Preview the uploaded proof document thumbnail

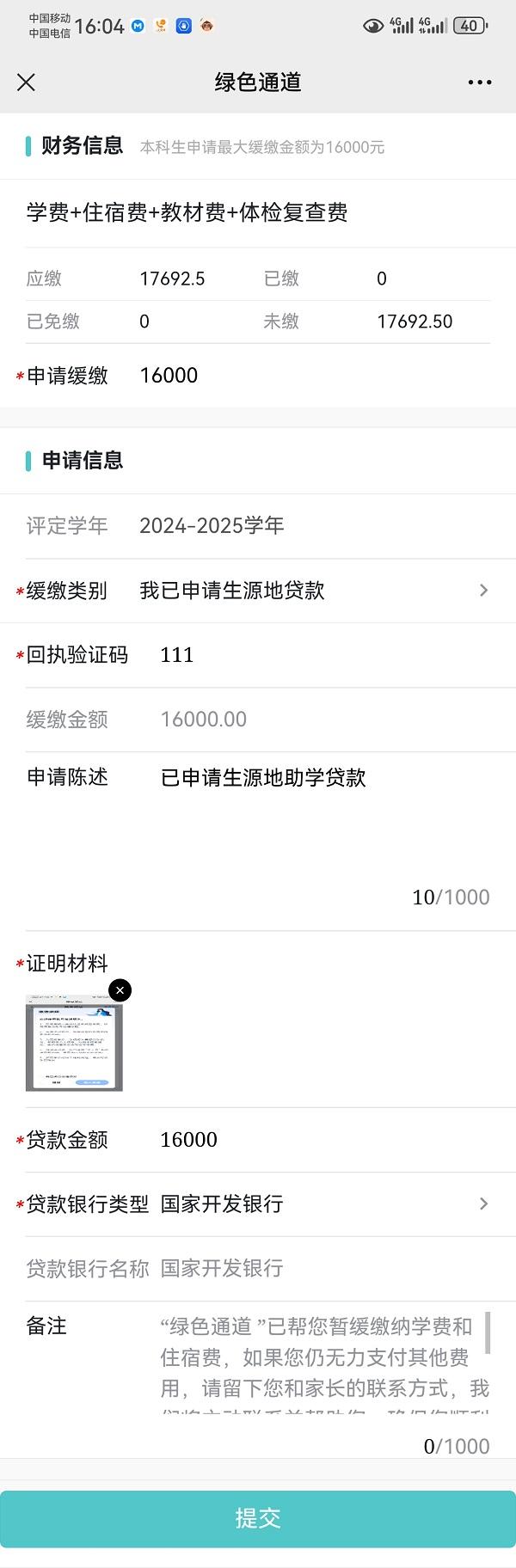coord(74,1047)
